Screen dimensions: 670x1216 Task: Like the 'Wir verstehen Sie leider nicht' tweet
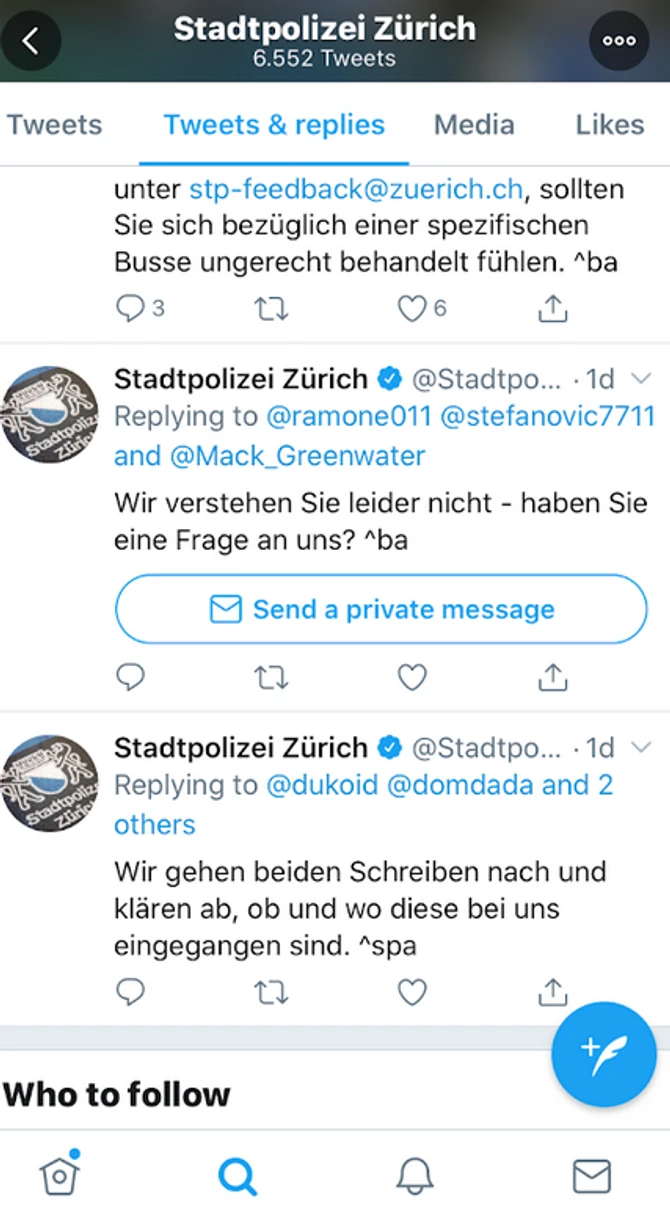coord(412,679)
